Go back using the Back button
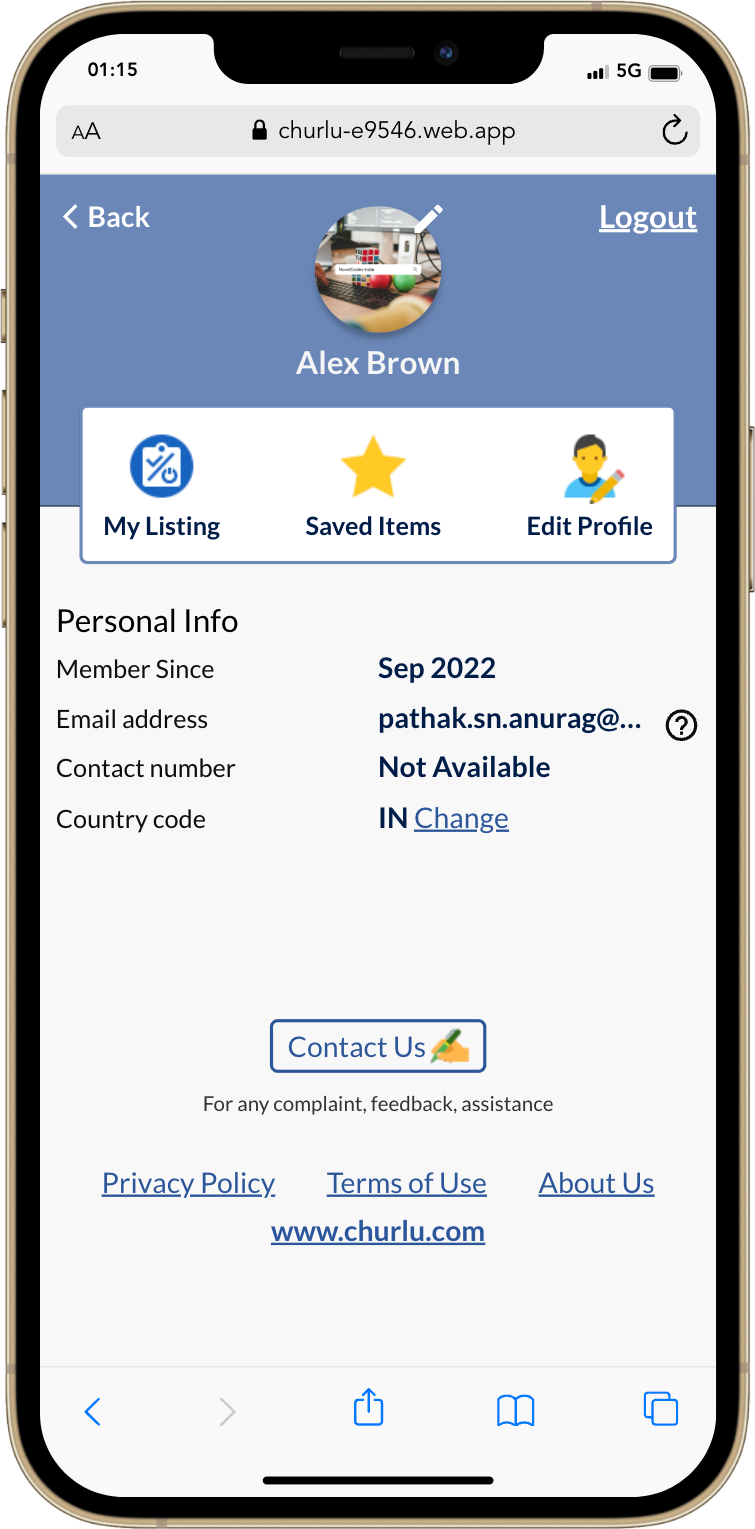This screenshot has width=755, height=1529. [x=106, y=217]
